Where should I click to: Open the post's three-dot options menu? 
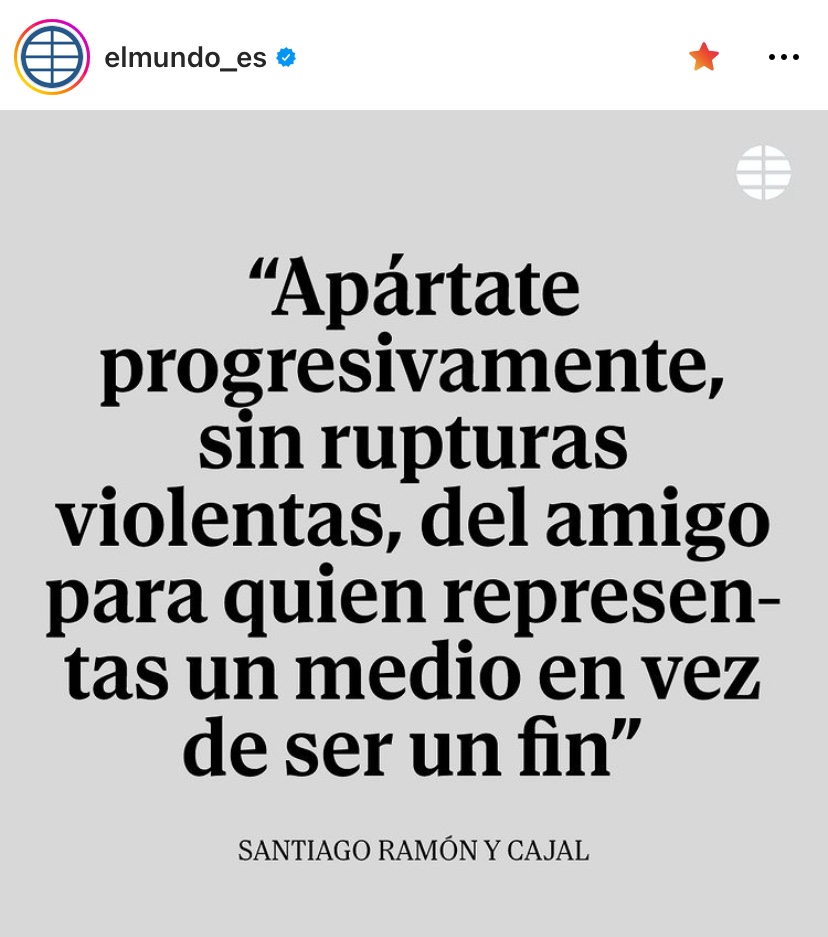coord(783,57)
